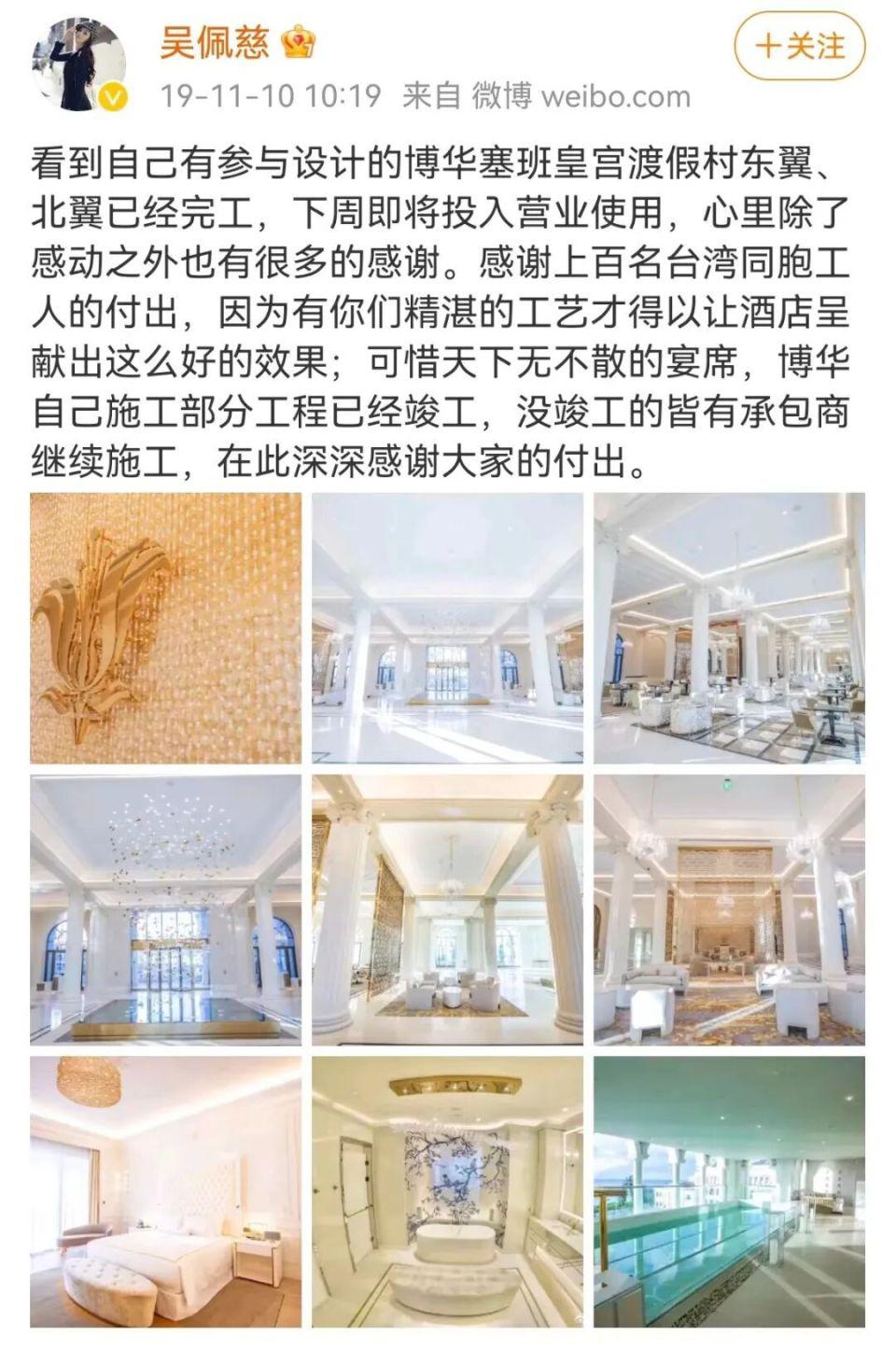
Task: Follow 吴佩慈 with the +关注 button
Action: tap(799, 45)
